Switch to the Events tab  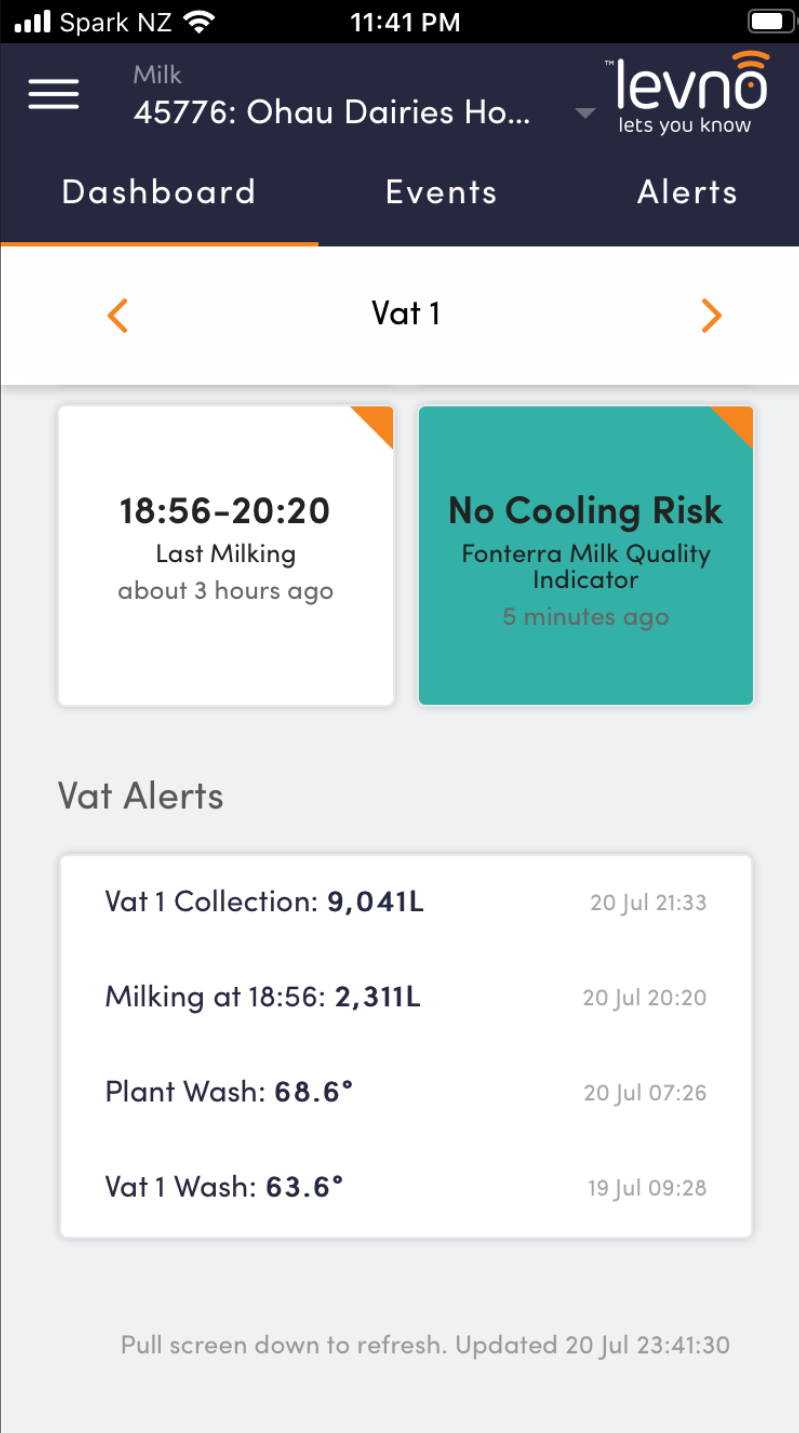tap(441, 192)
